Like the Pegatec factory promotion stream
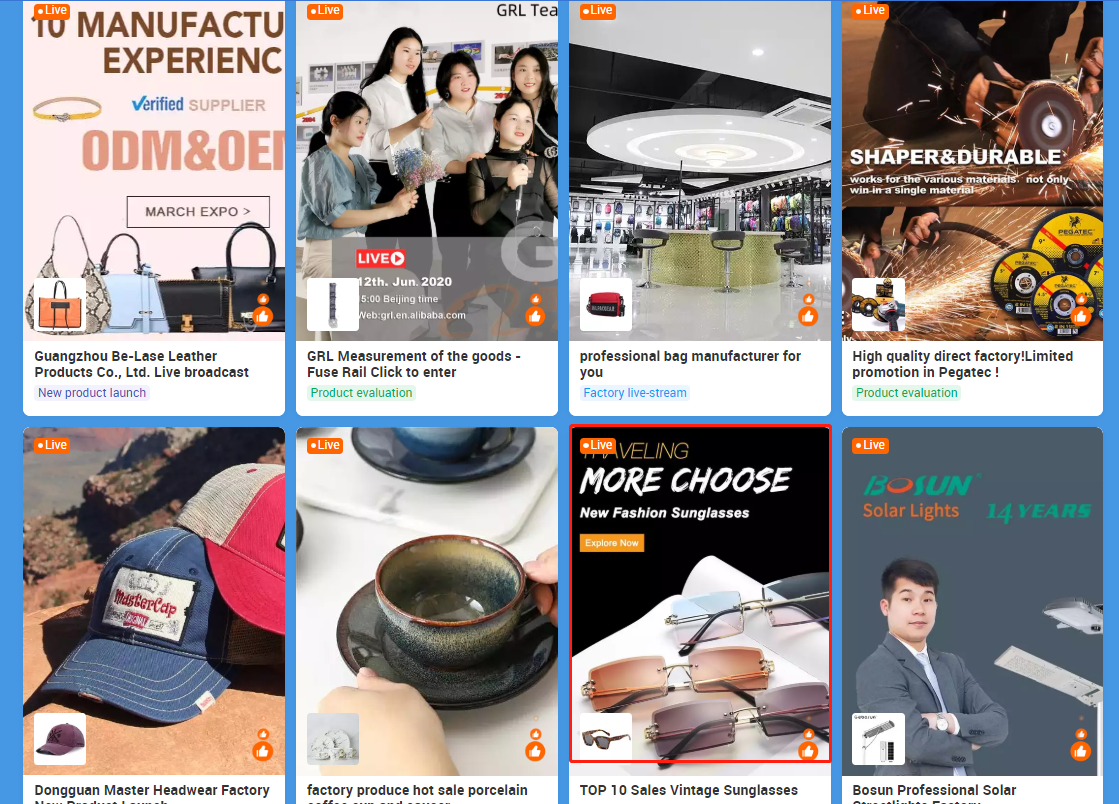 click(x=1080, y=316)
